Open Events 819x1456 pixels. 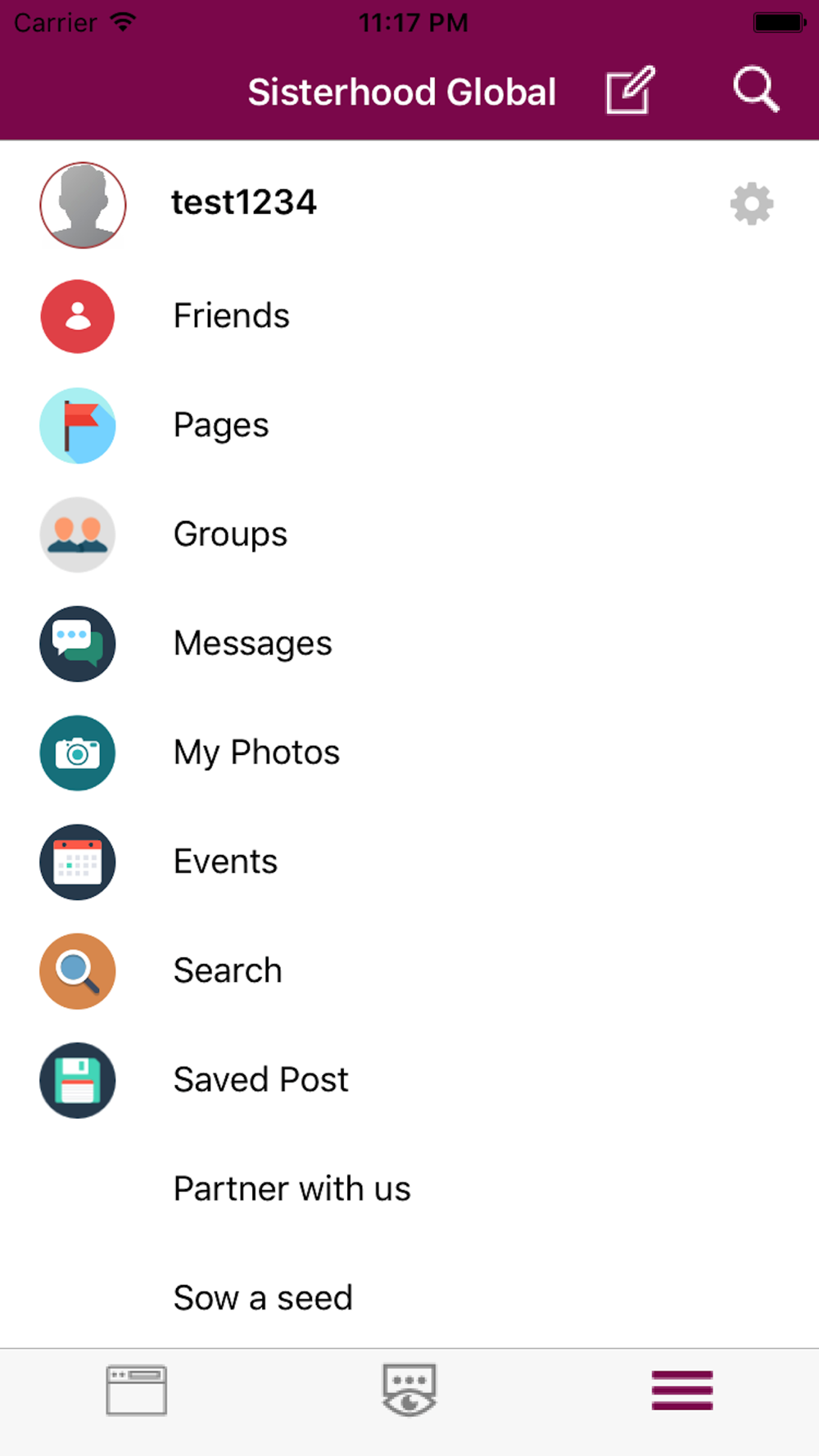(x=409, y=861)
